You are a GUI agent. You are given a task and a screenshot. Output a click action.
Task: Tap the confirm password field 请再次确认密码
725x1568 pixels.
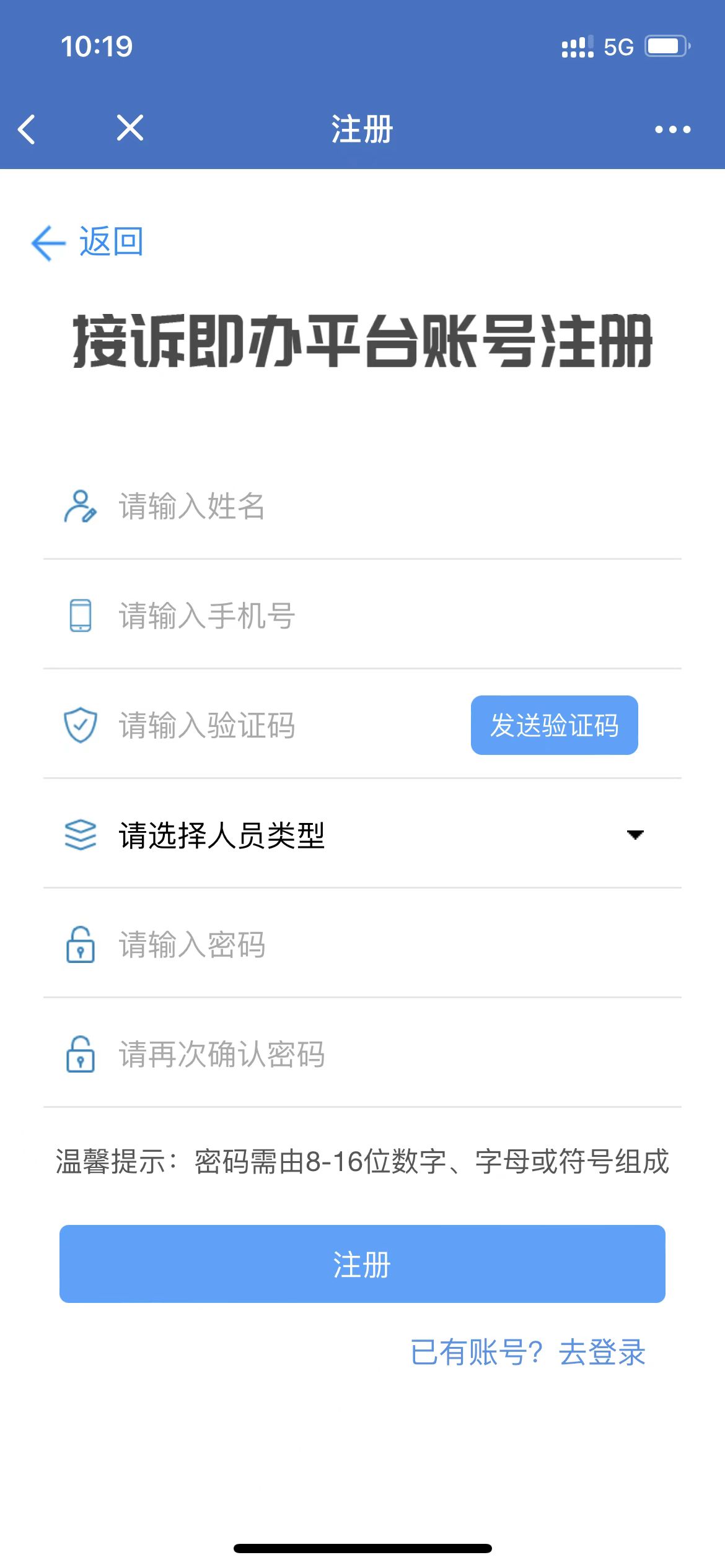[x=372, y=1054]
